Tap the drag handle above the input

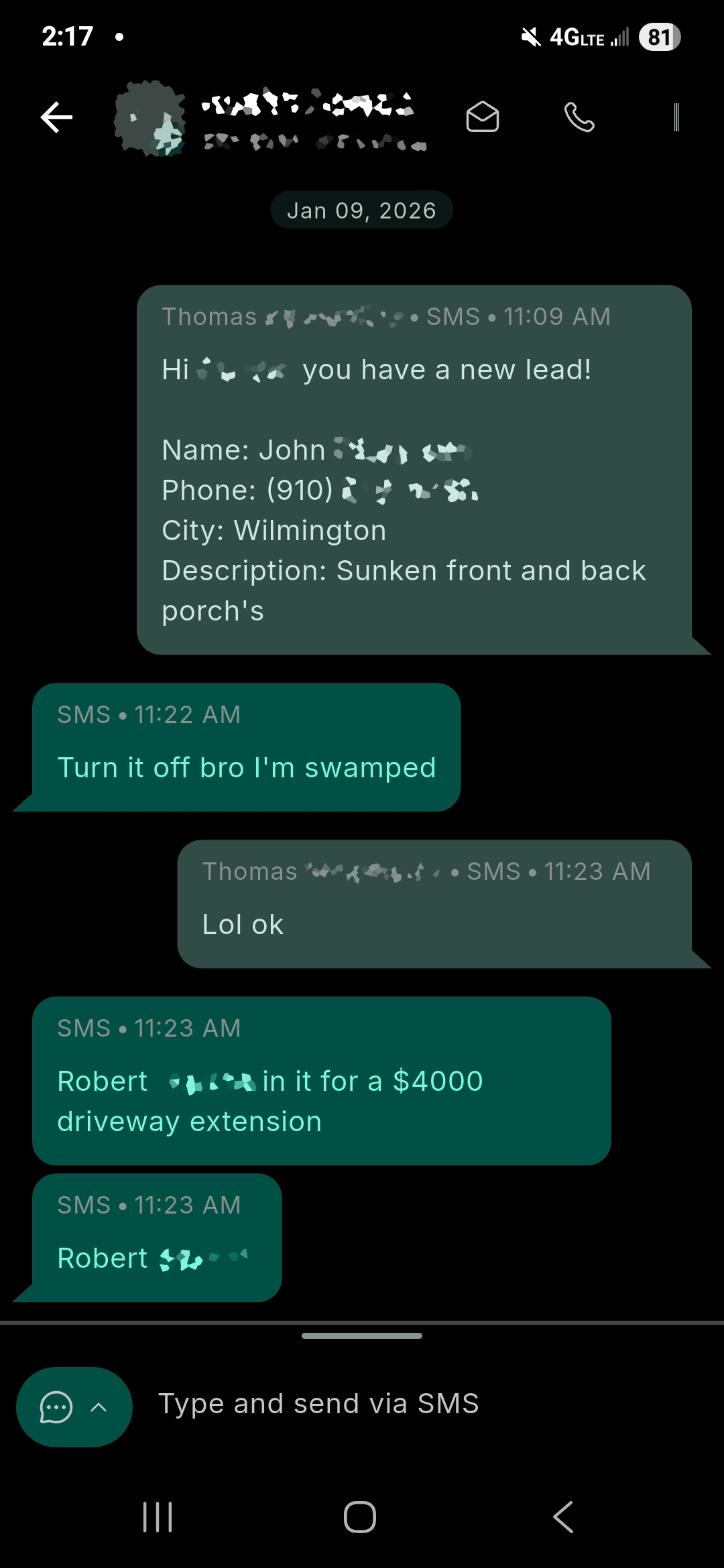(362, 1335)
